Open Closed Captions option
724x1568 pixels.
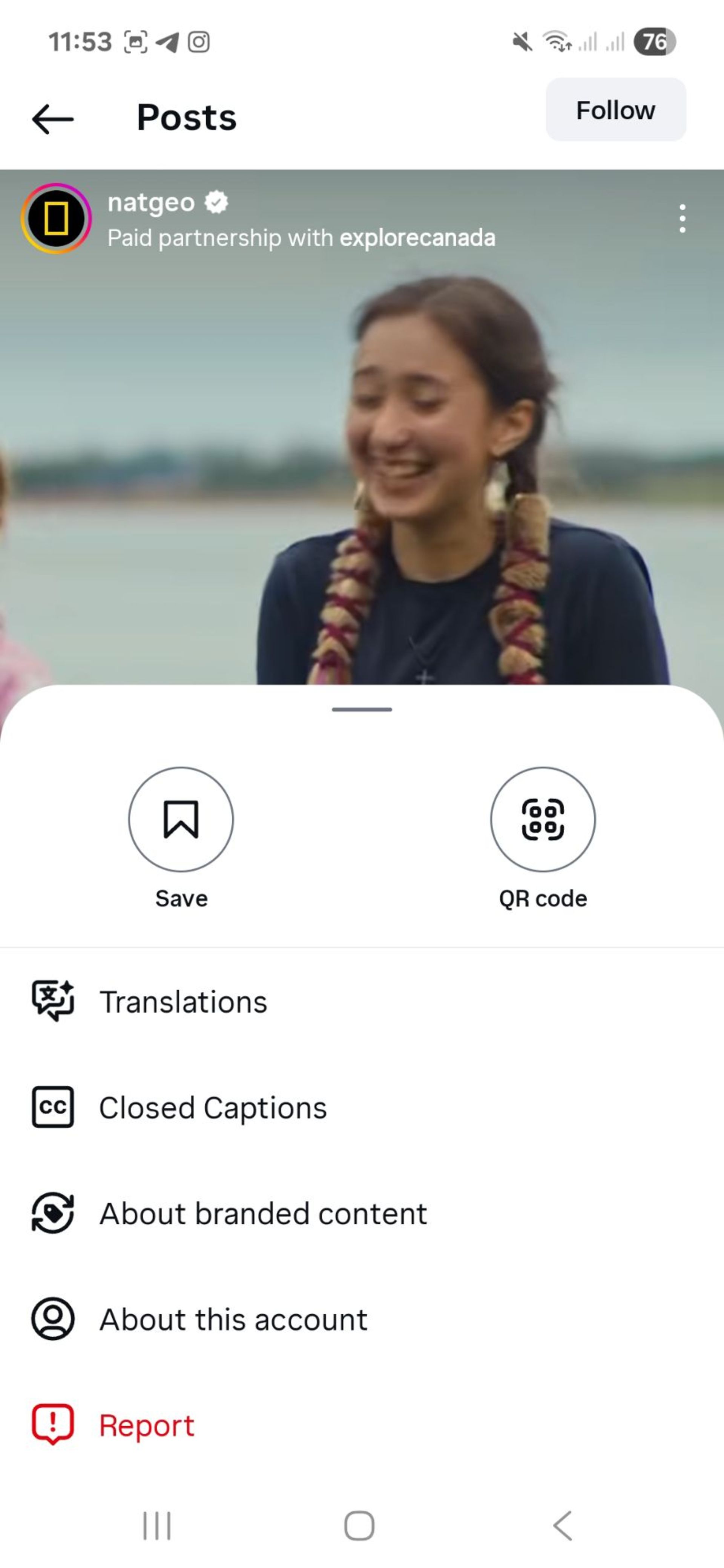[212, 1108]
